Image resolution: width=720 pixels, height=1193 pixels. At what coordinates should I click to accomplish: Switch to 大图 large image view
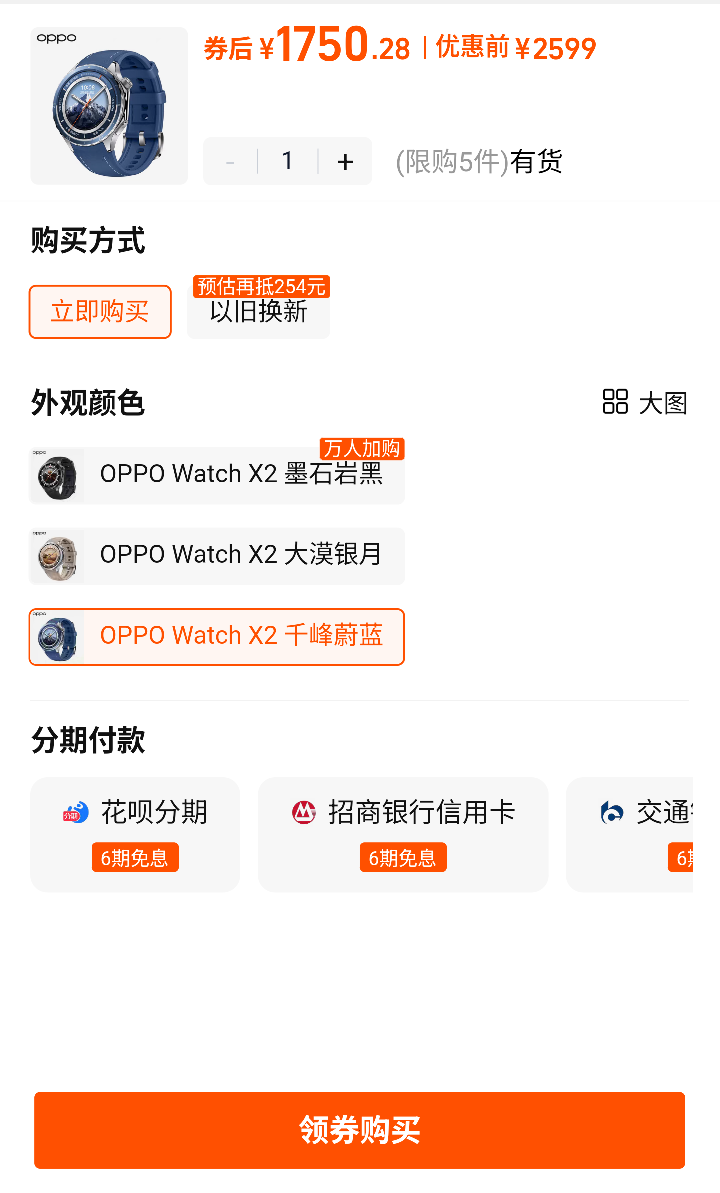pos(645,402)
